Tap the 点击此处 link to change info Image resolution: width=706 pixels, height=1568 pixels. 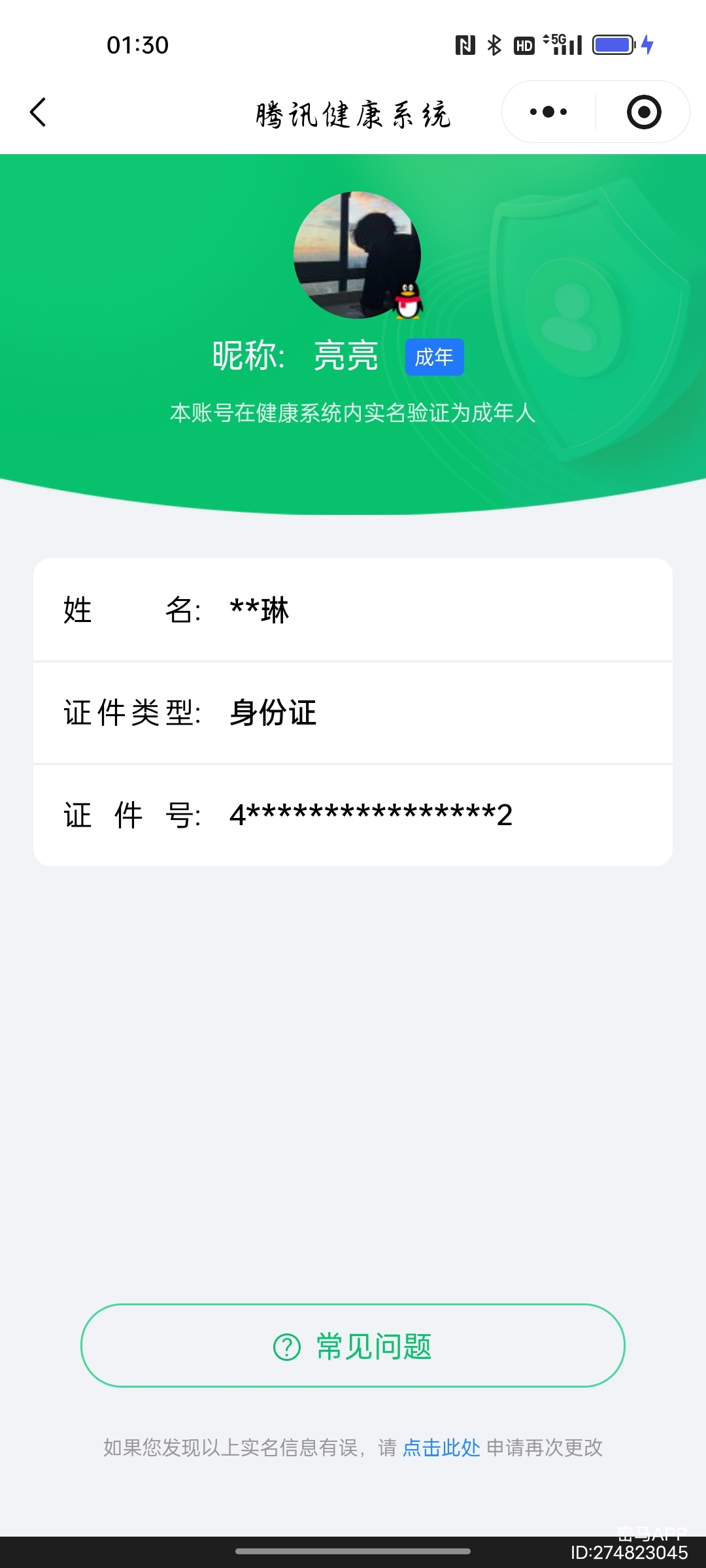(441, 1448)
